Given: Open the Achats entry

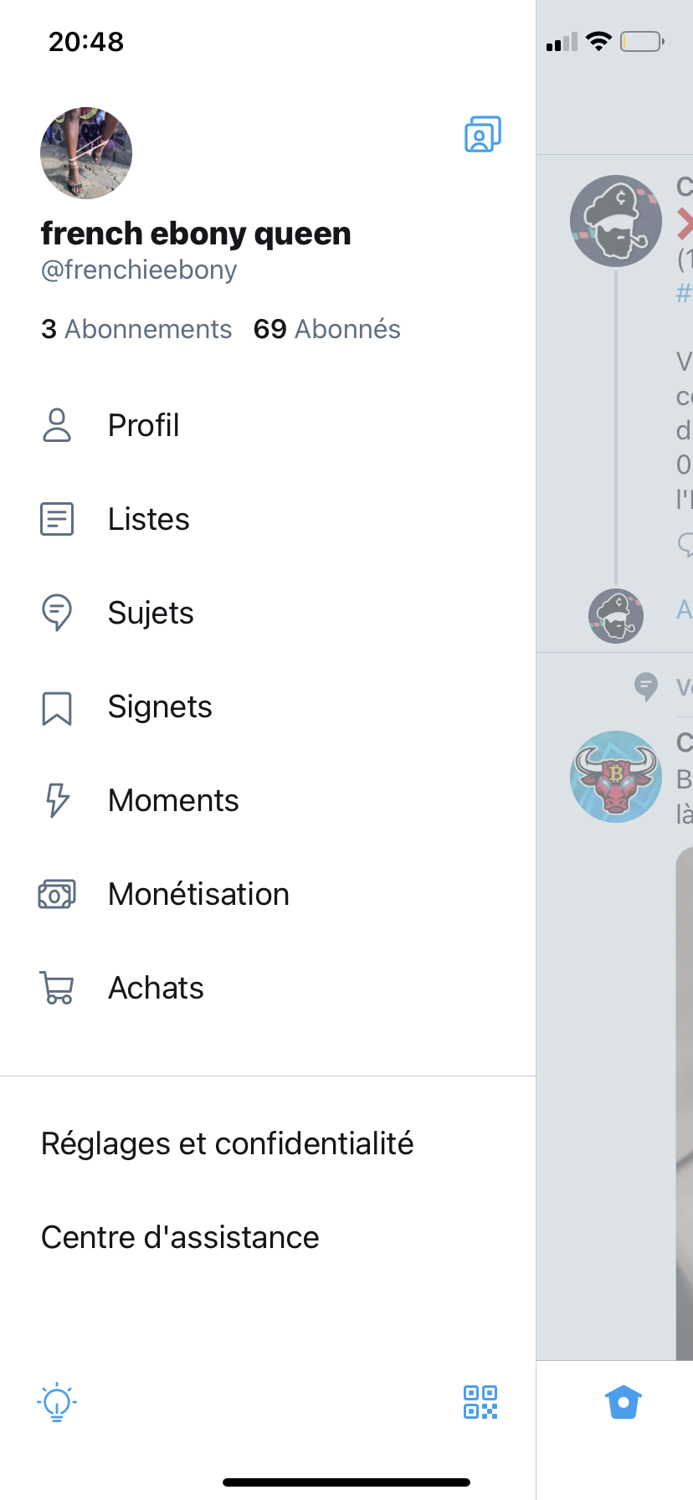Looking at the screenshot, I should coord(268,988).
